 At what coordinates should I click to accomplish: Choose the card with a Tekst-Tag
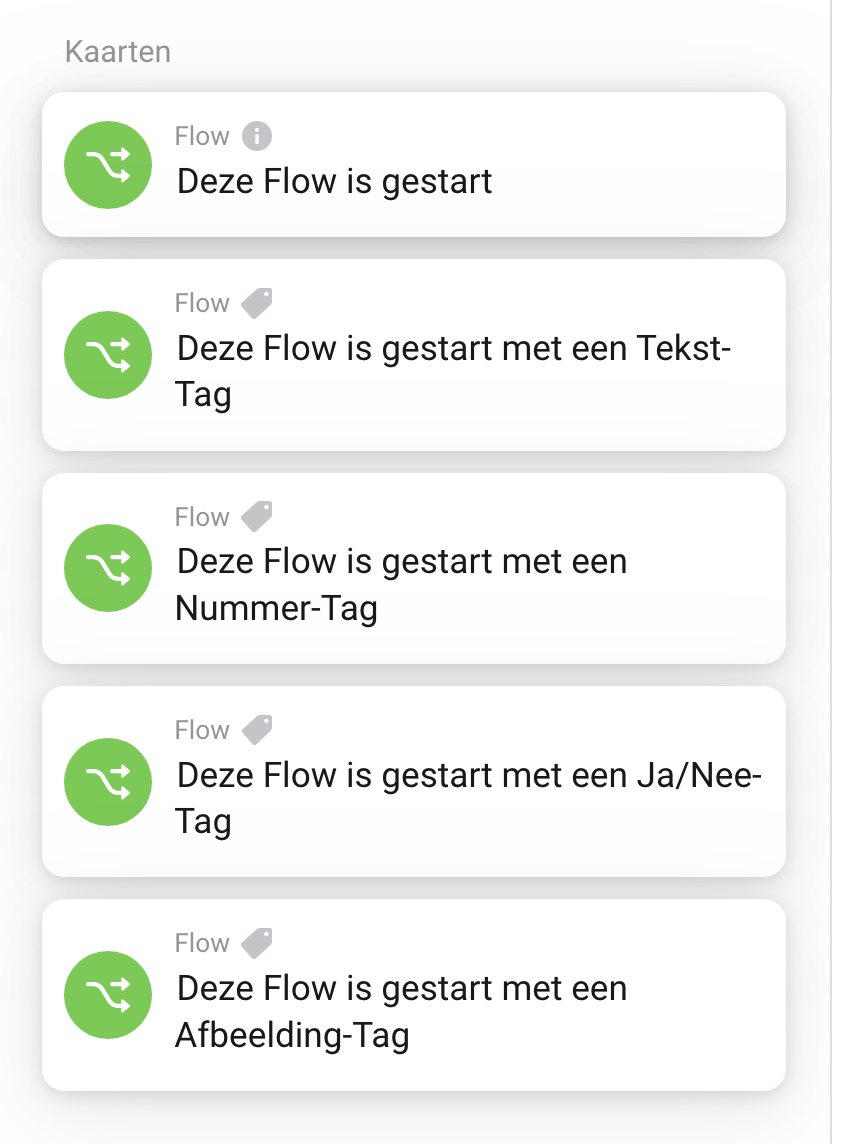click(x=413, y=355)
